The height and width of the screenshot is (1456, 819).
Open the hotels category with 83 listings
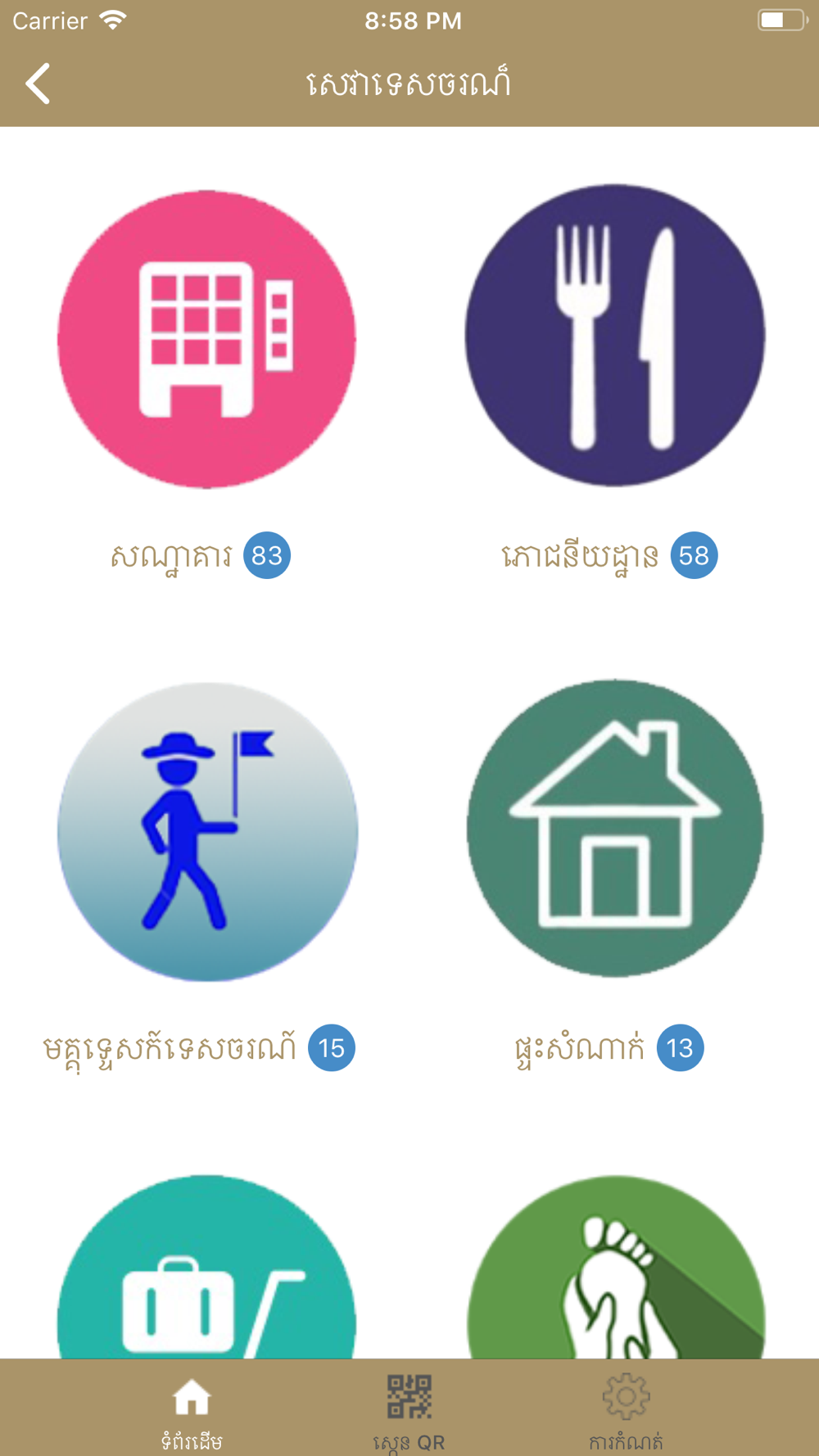pos(206,339)
